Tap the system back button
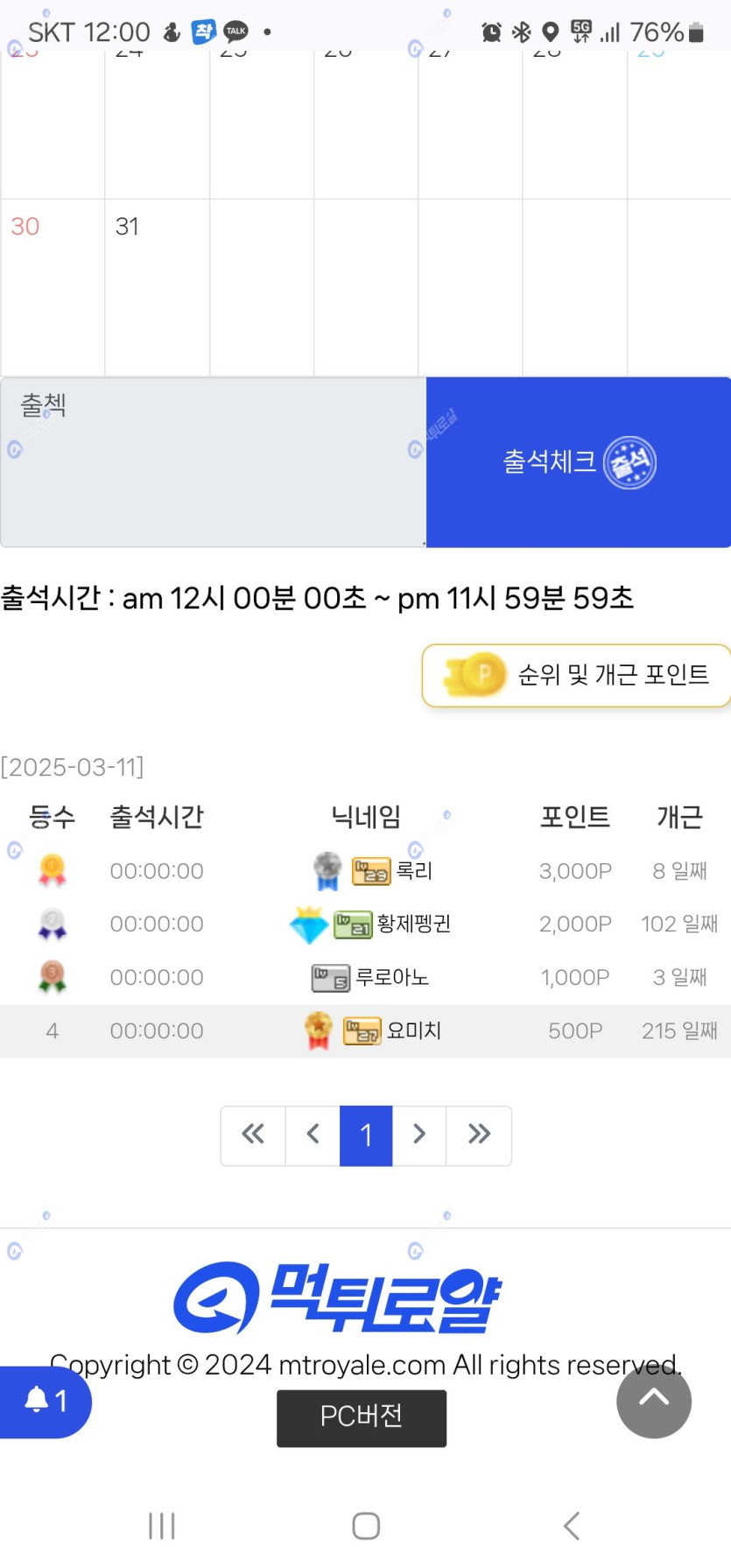Screen dimensions: 731x1568 click(571, 1526)
